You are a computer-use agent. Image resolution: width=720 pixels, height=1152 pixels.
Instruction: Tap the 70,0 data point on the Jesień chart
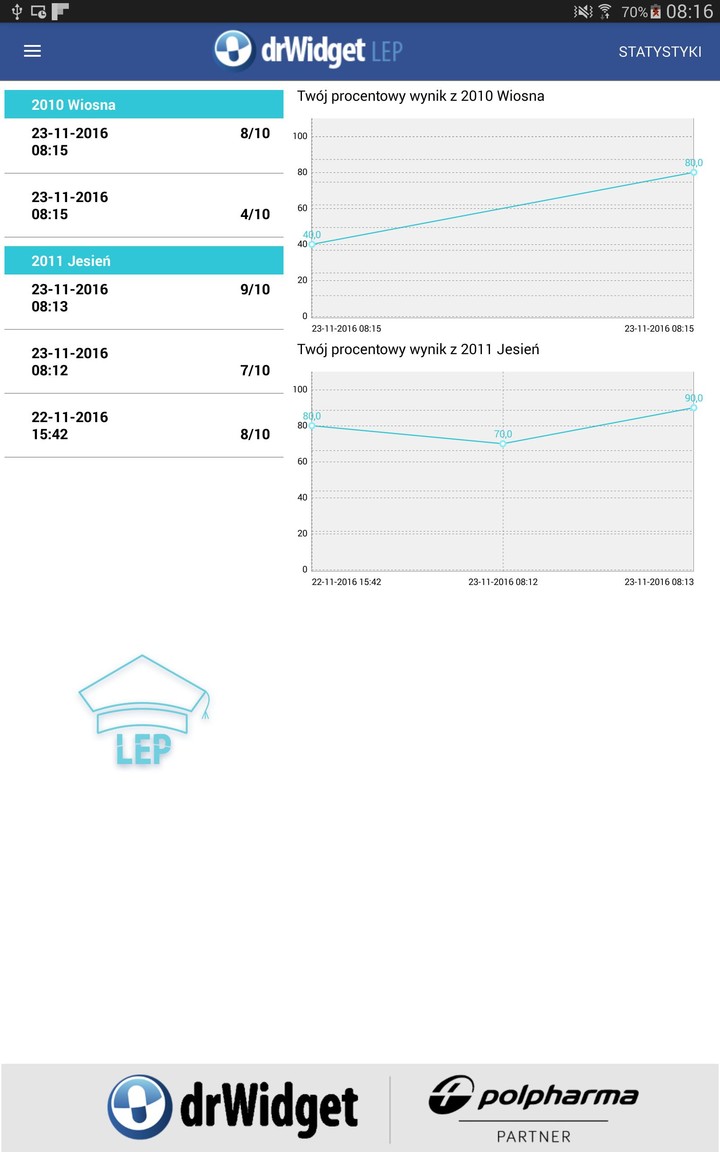pyautogui.click(x=500, y=442)
